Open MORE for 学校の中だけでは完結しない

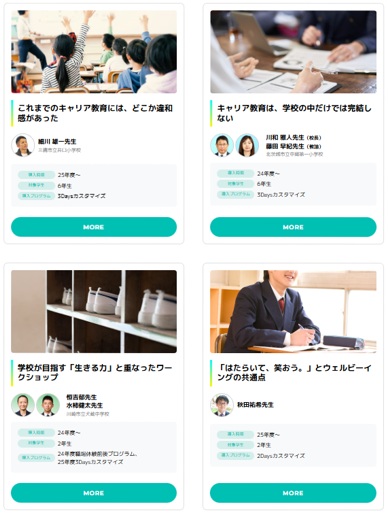(293, 227)
